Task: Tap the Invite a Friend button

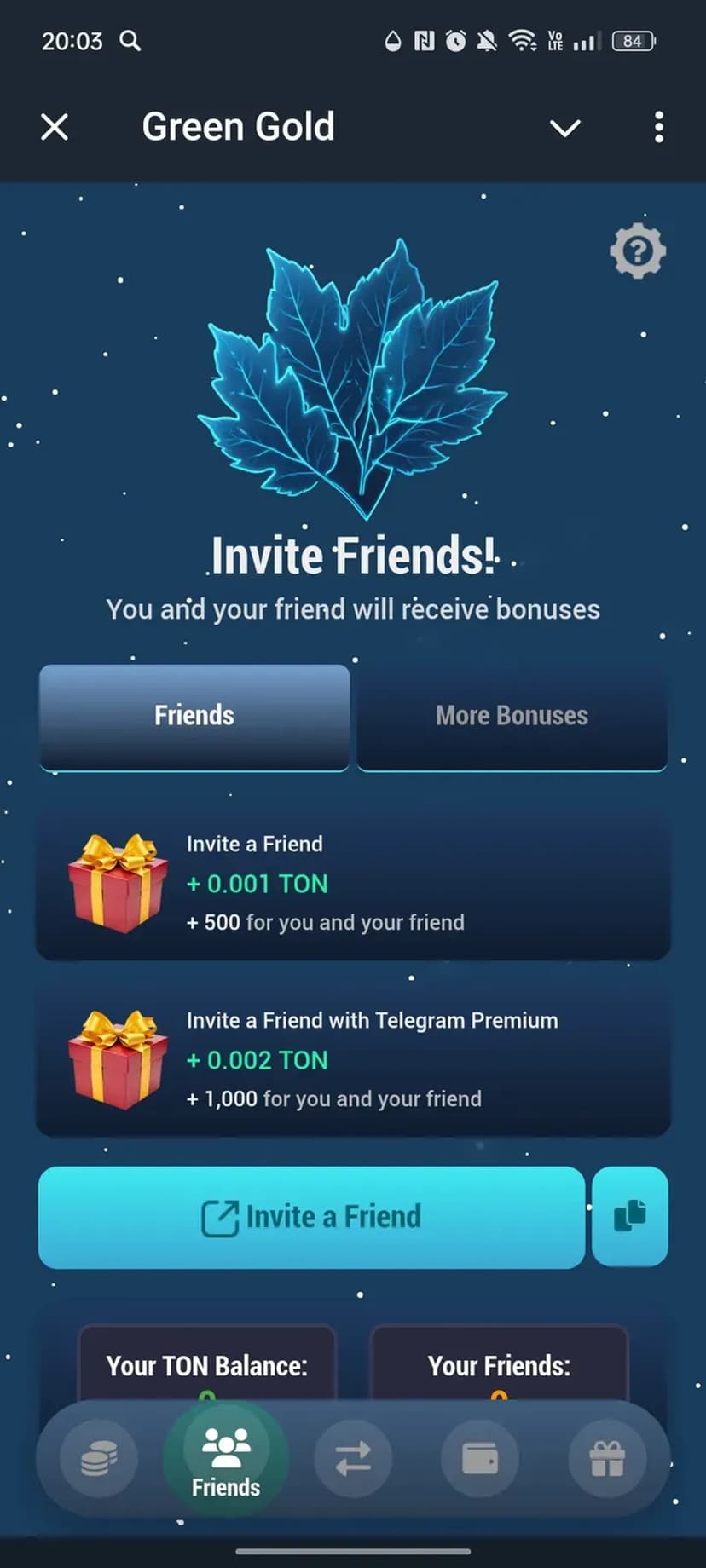Action: click(311, 1217)
